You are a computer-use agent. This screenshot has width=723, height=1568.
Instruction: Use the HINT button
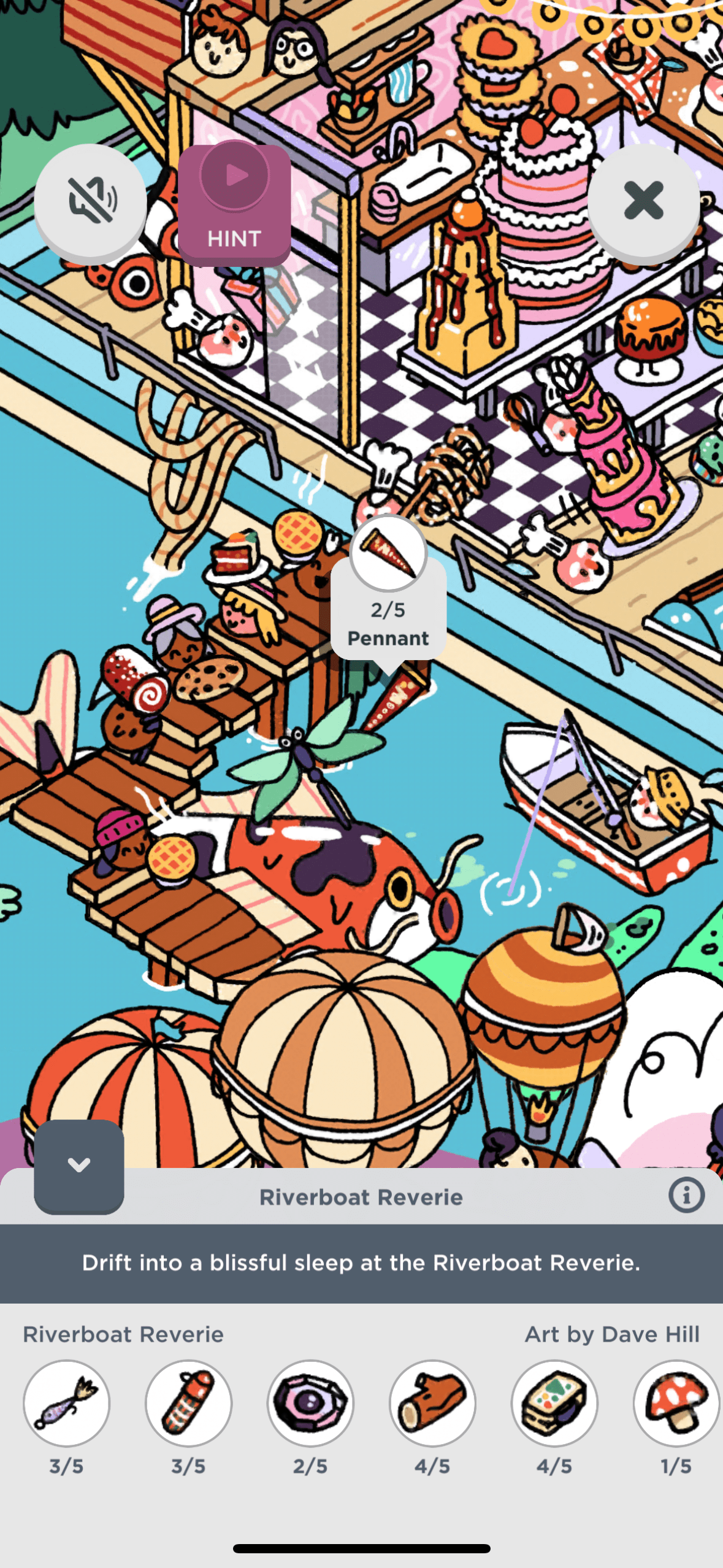click(x=234, y=203)
